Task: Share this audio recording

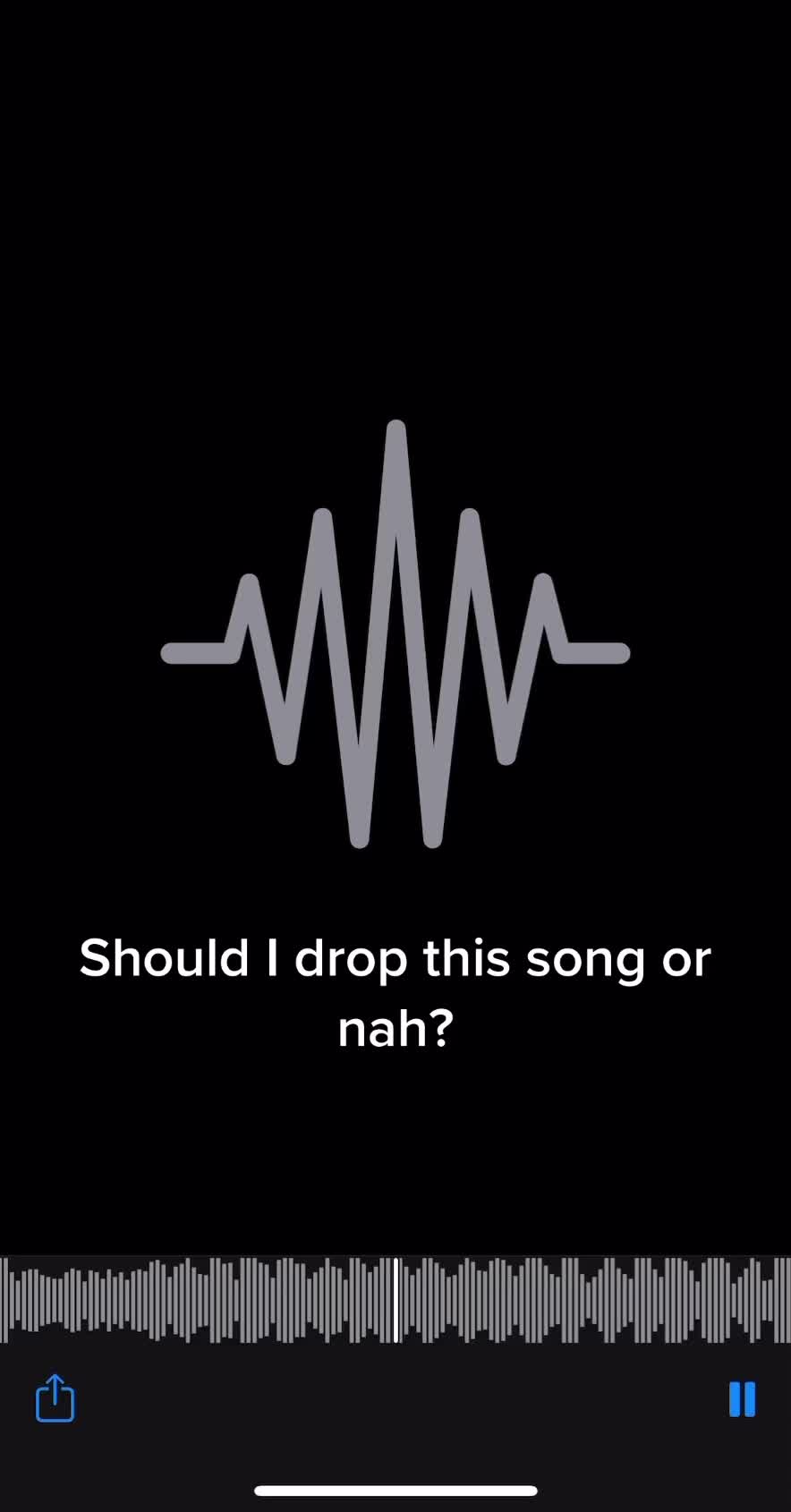Action: tap(55, 1398)
